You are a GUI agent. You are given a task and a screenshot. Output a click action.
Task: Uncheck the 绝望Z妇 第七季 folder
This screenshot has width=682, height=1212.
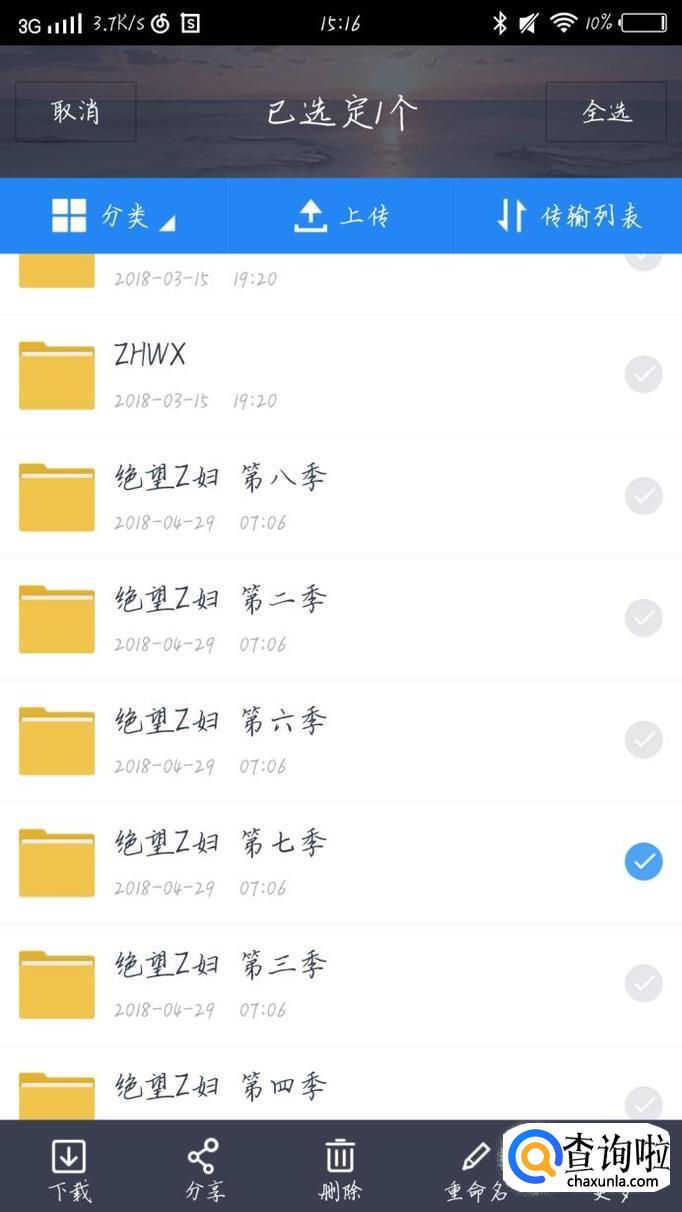click(643, 862)
